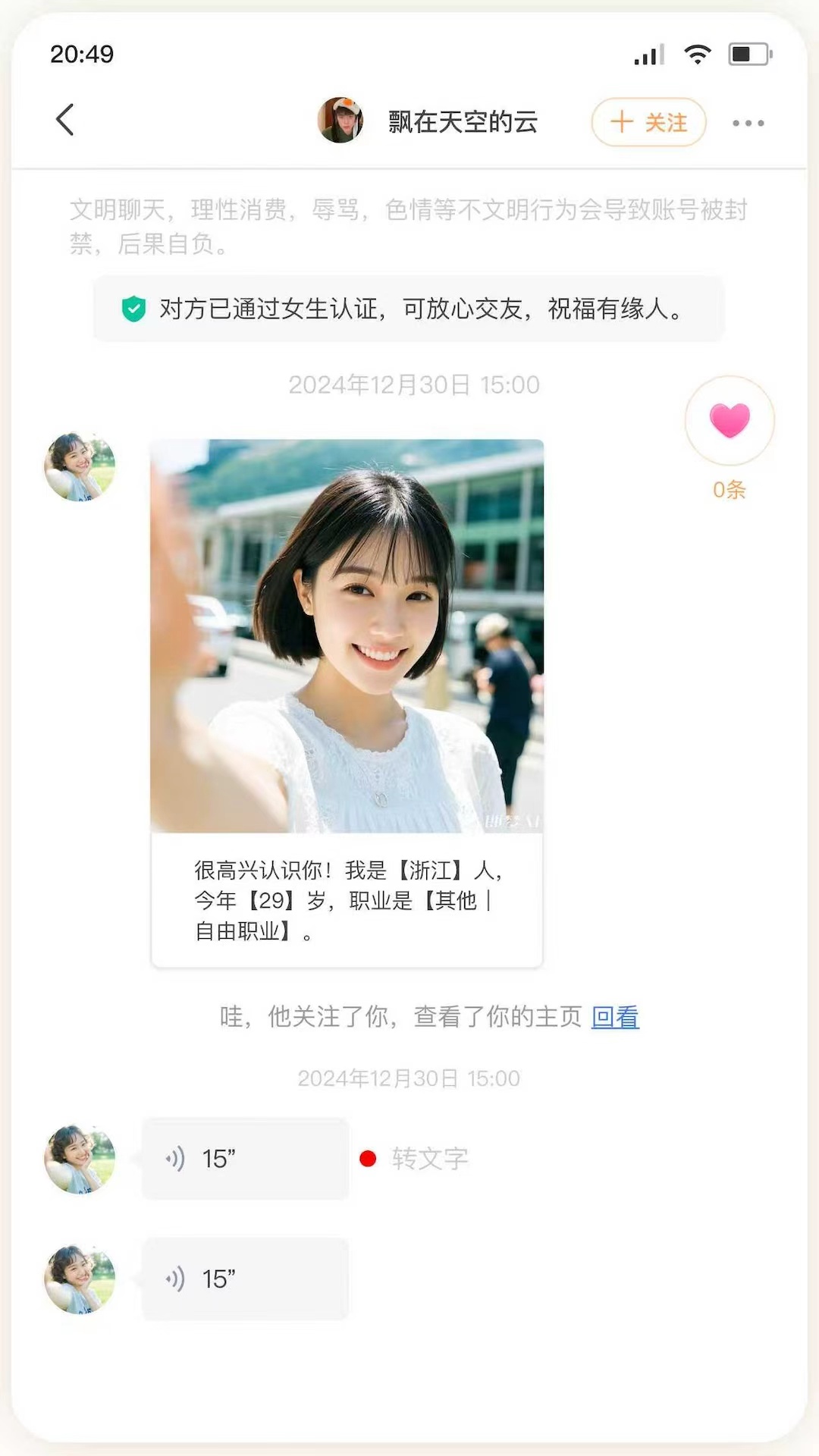819x1456 pixels.
Task: Tap the red dot beside 转文字
Action: 368,1159
